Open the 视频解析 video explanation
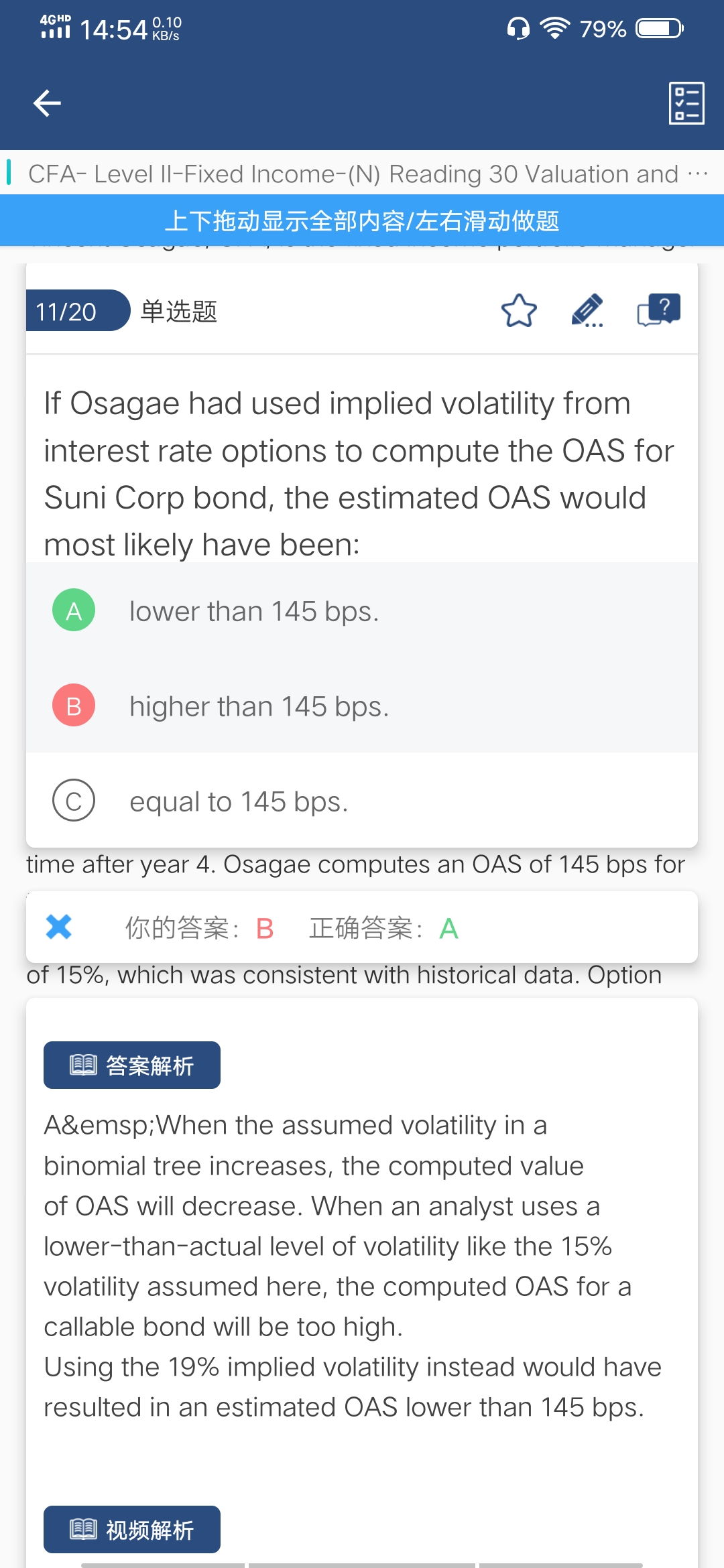The width and height of the screenshot is (724, 1568). pyautogui.click(x=132, y=1530)
